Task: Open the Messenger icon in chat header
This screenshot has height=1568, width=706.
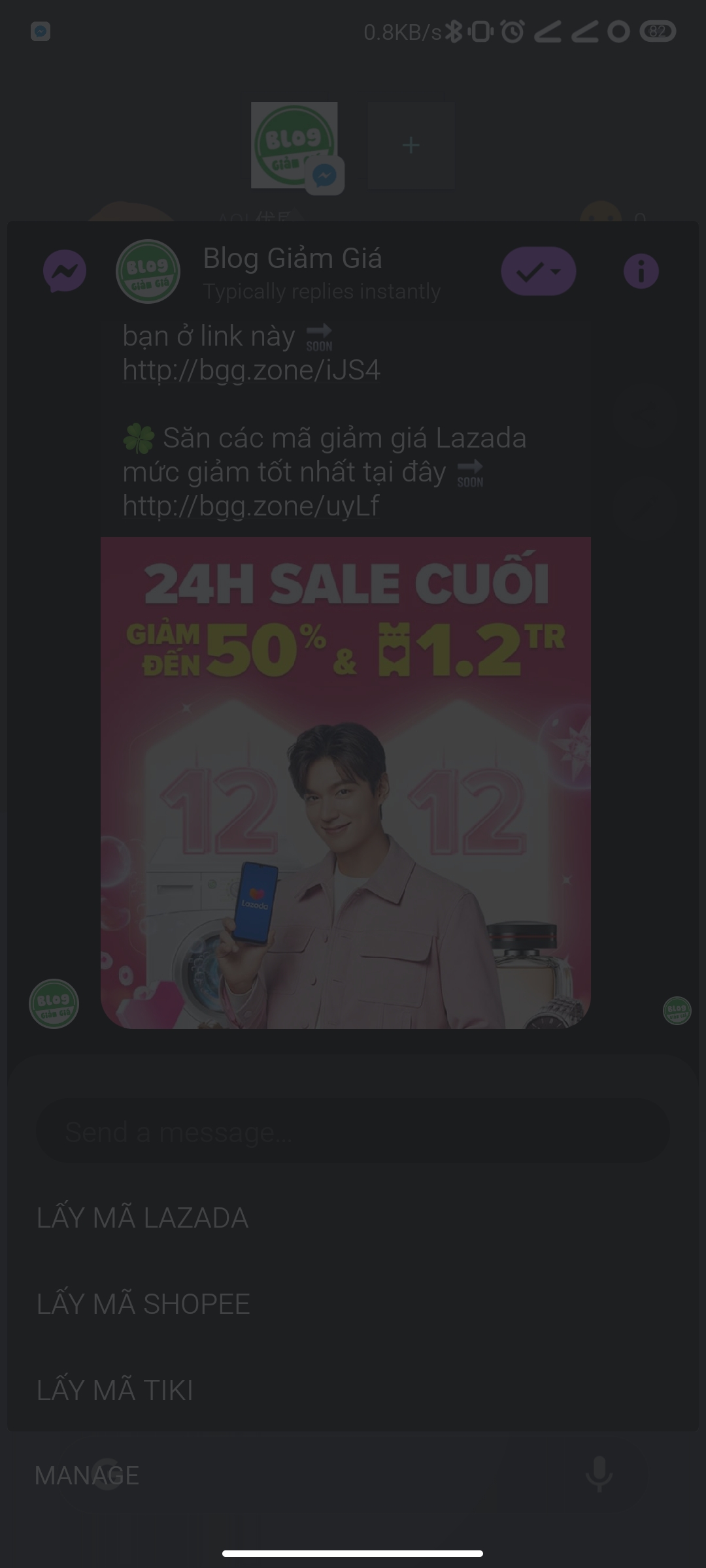Action: click(65, 270)
